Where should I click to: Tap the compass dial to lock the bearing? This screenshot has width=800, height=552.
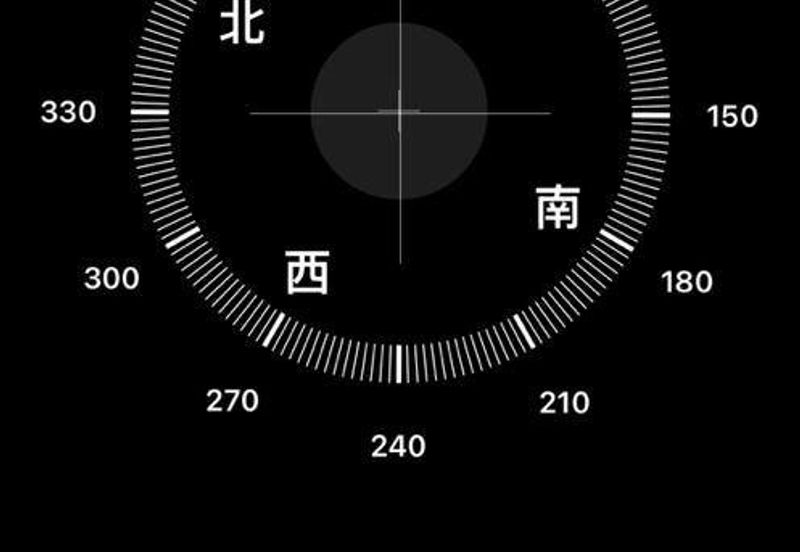399,112
